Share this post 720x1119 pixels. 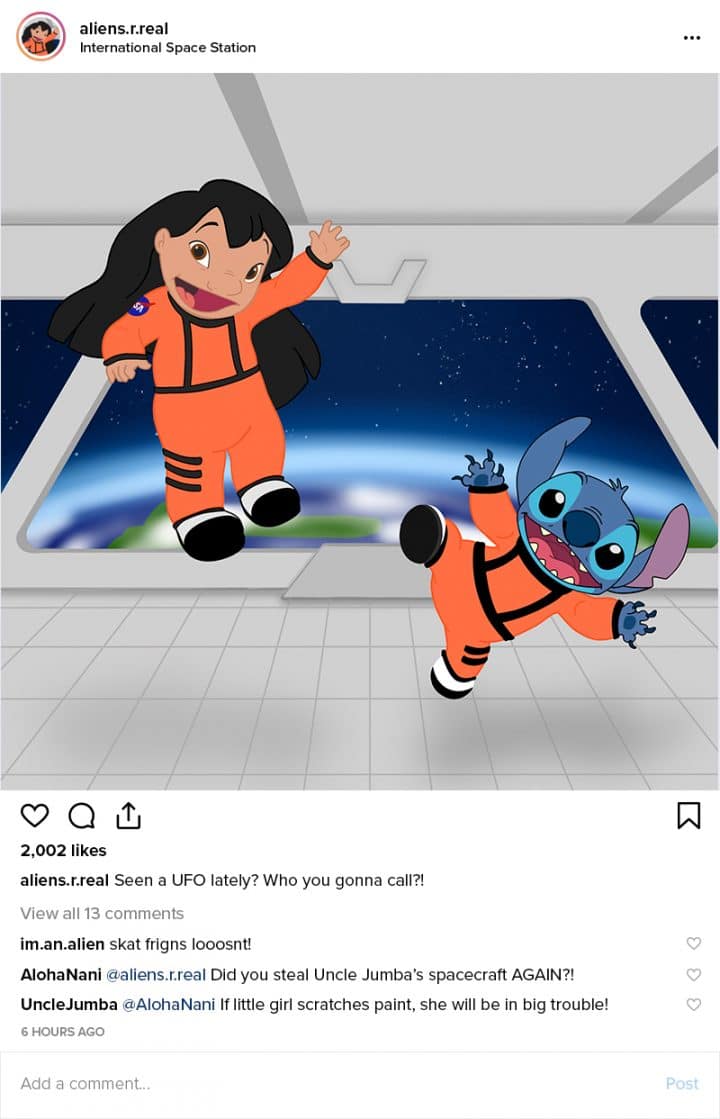128,815
